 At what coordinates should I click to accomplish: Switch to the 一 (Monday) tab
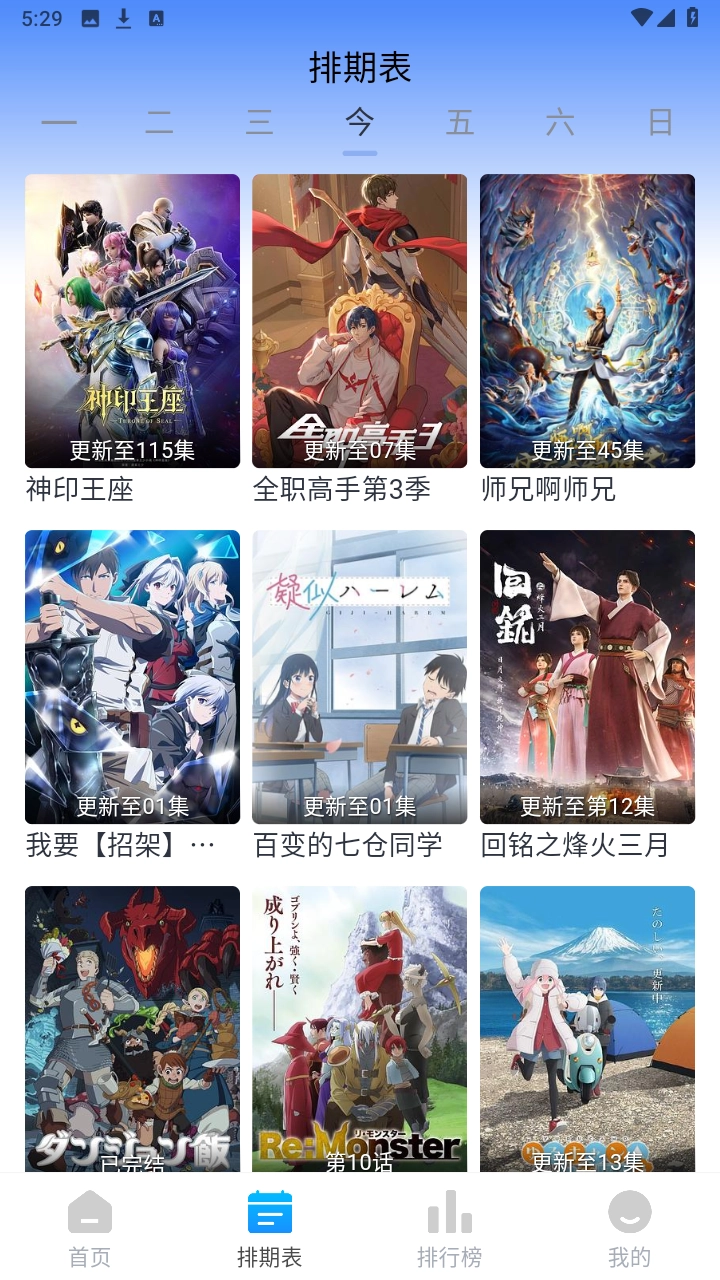[x=59, y=123]
